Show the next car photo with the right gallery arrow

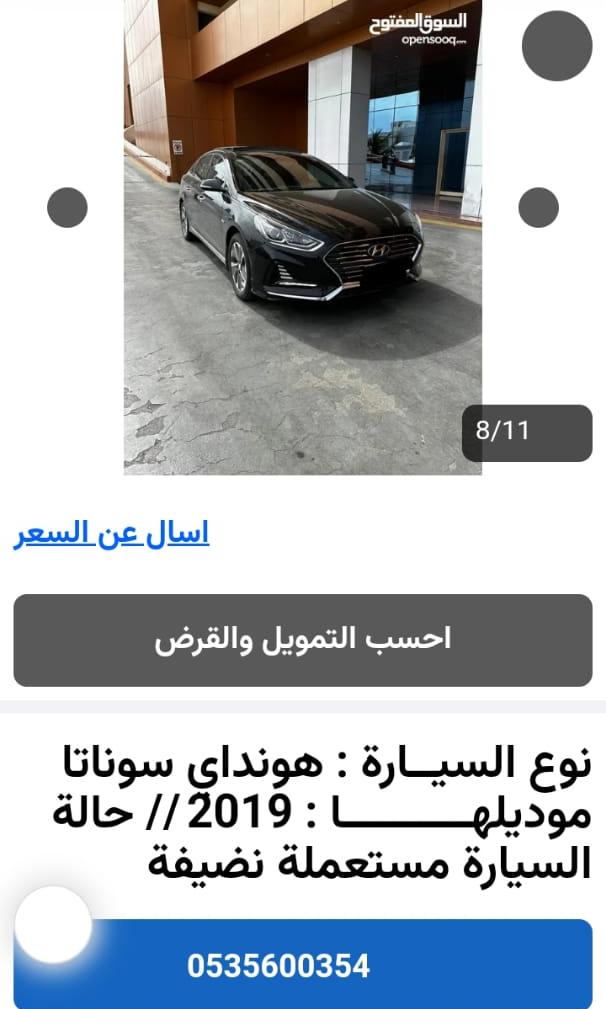[x=538, y=207]
